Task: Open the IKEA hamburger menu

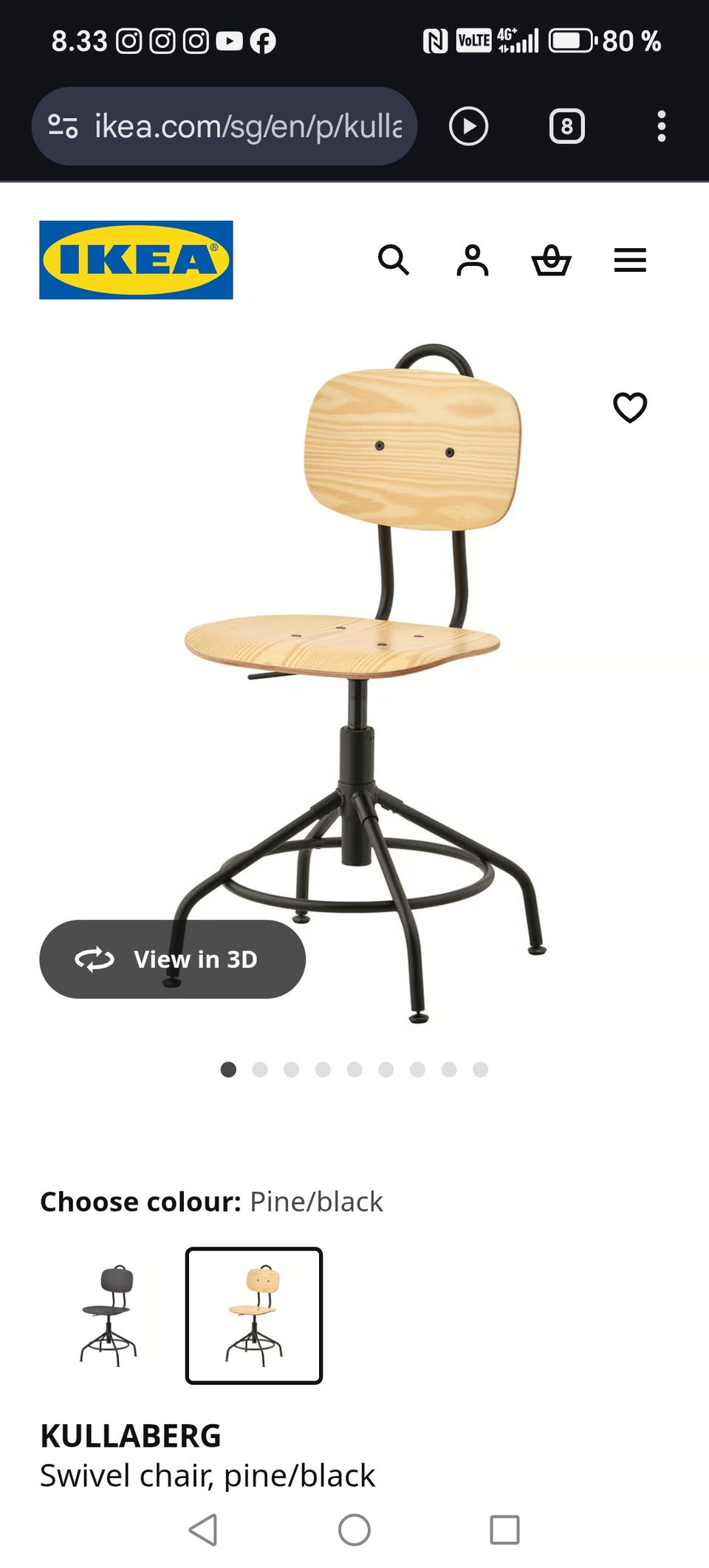Action: pyautogui.click(x=630, y=260)
